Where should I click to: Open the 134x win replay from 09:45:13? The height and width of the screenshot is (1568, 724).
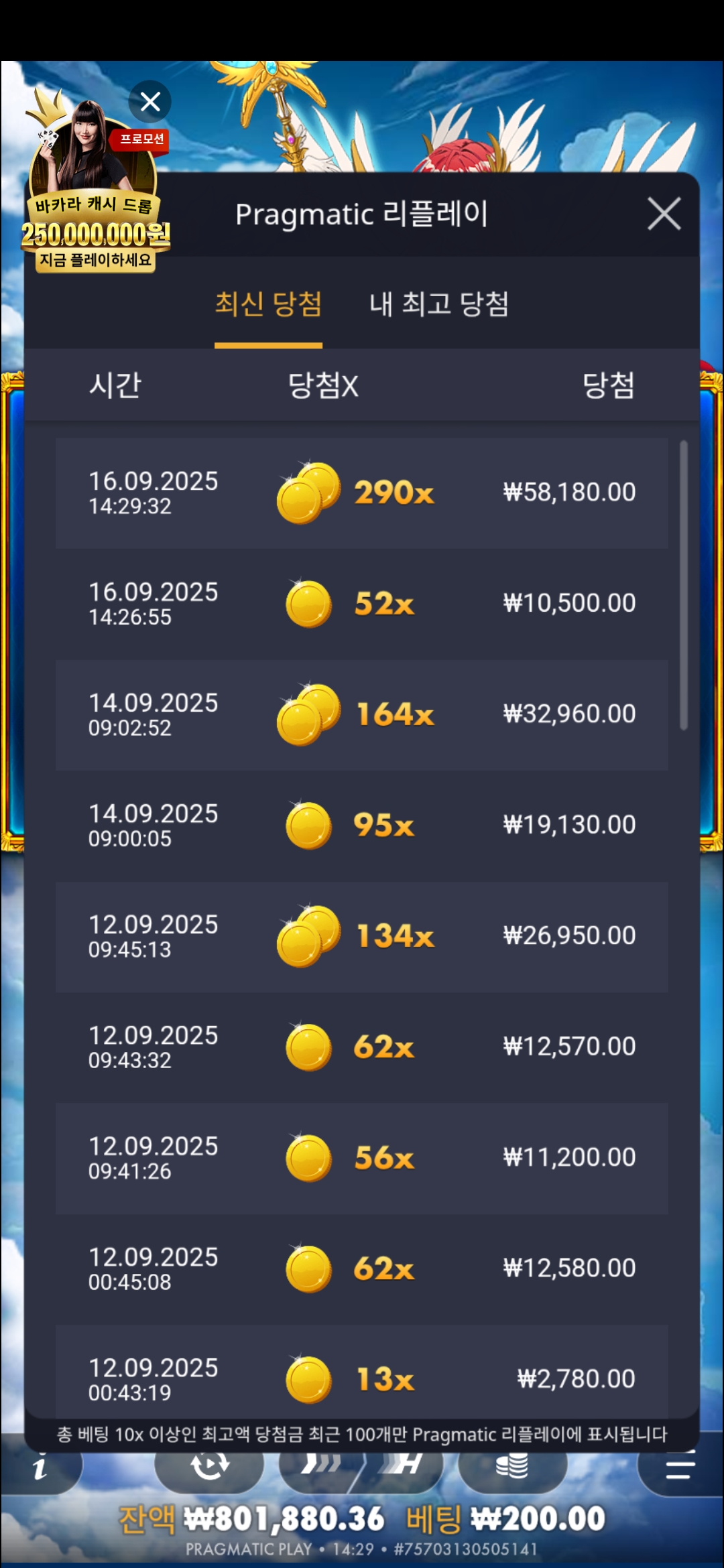point(362,936)
